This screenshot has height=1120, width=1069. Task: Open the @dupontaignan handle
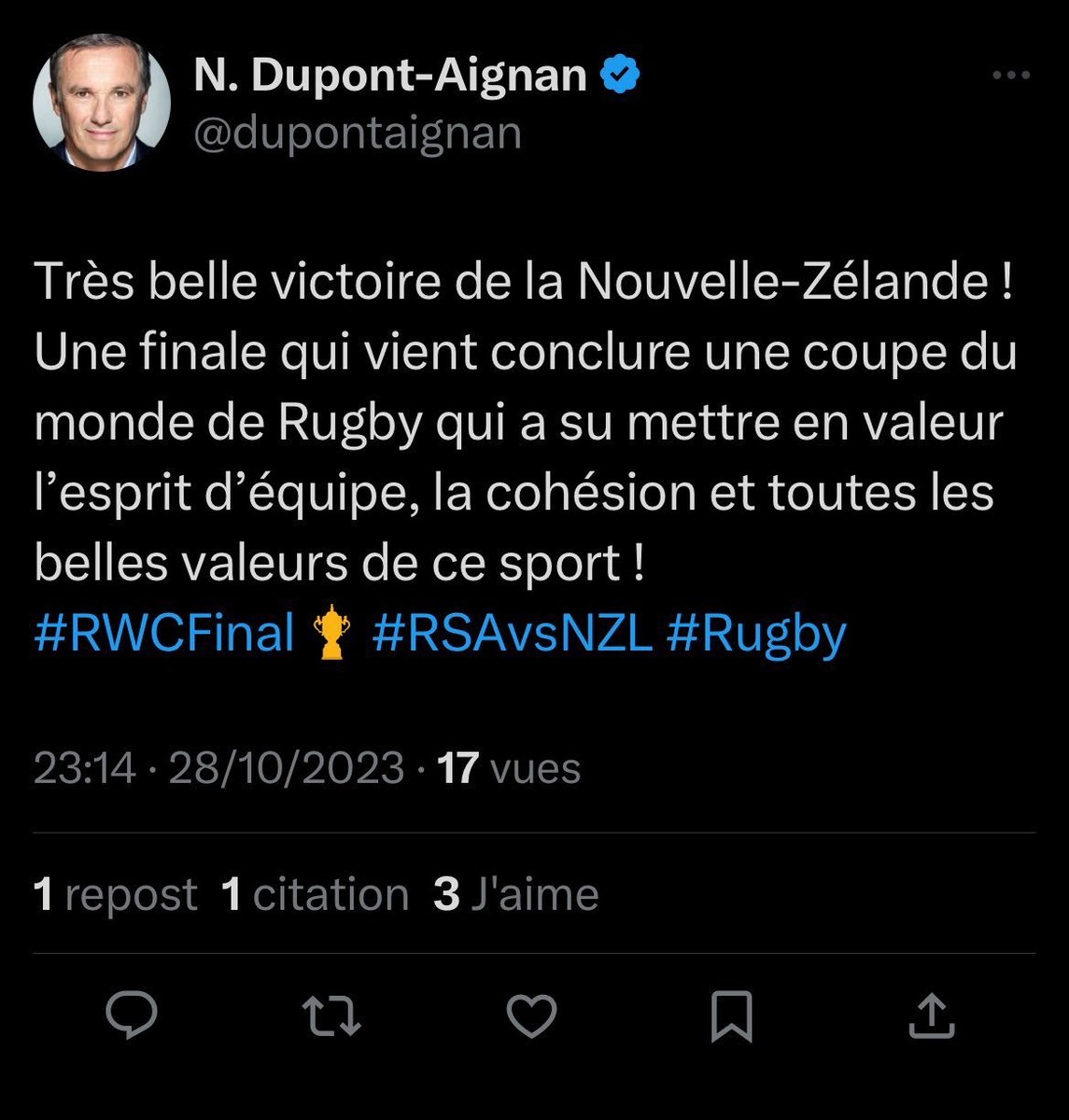[x=358, y=133]
